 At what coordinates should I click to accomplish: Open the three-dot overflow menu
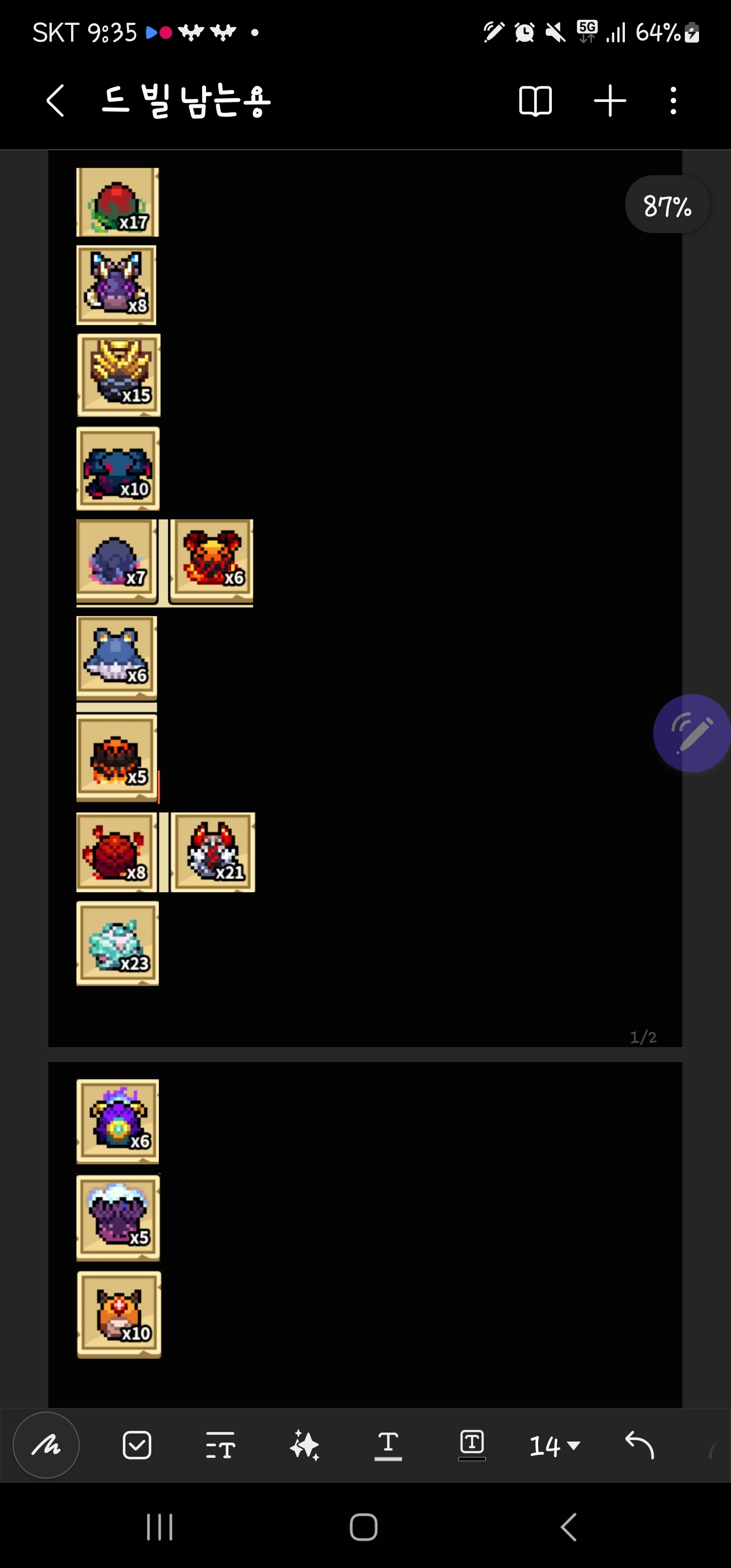coord(673,101)
